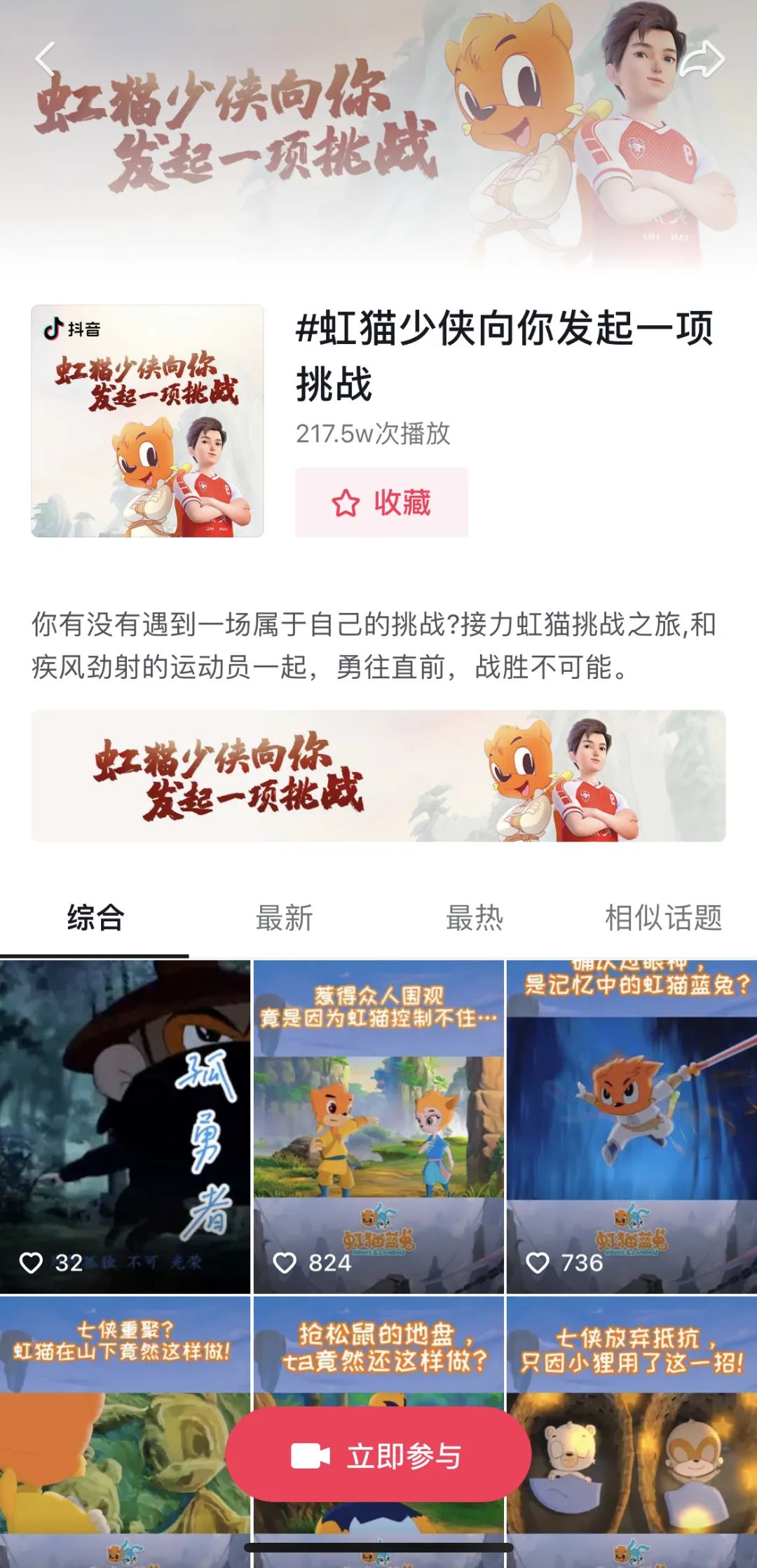The image size is (757, 1568).
Task: Open the 孤勇者 video with 32 likes
Action: point(125,1127)
